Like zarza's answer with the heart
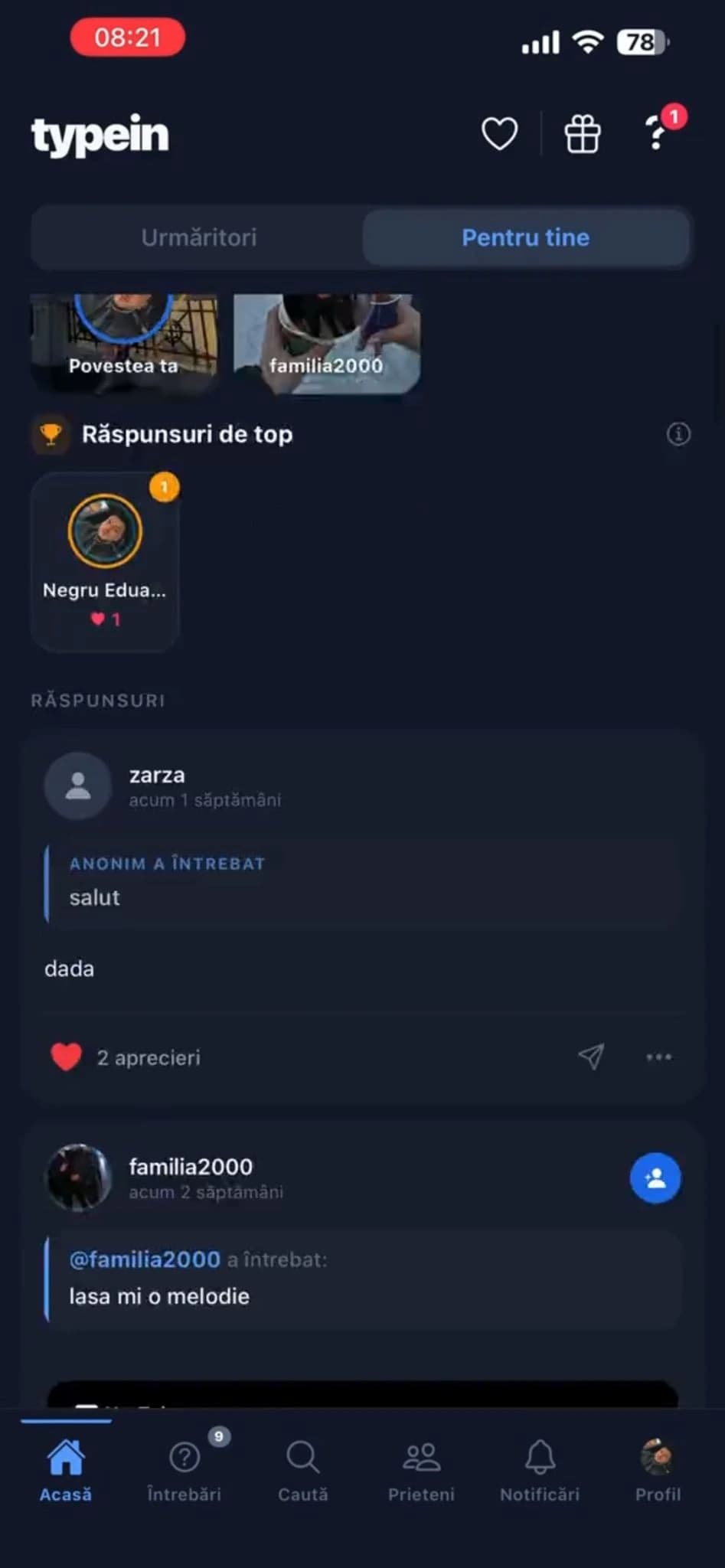The height and width of the screenshot is (1568, 725). [x=66, y=1057]
